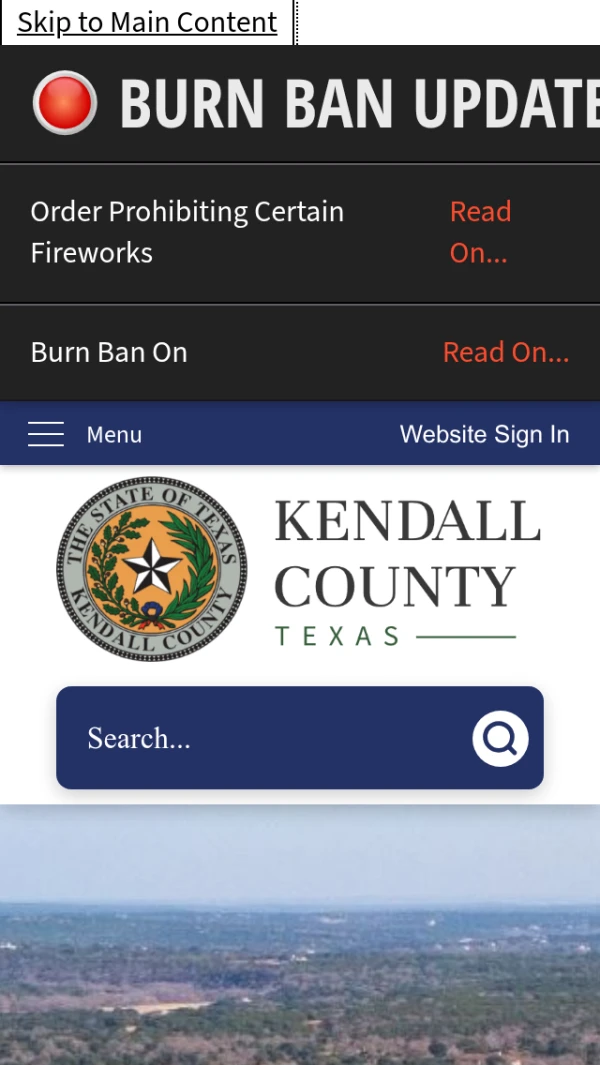Screen dimensions: 600x1065
Task: Submit search with the magnifier icon
Action: (500, 738)
